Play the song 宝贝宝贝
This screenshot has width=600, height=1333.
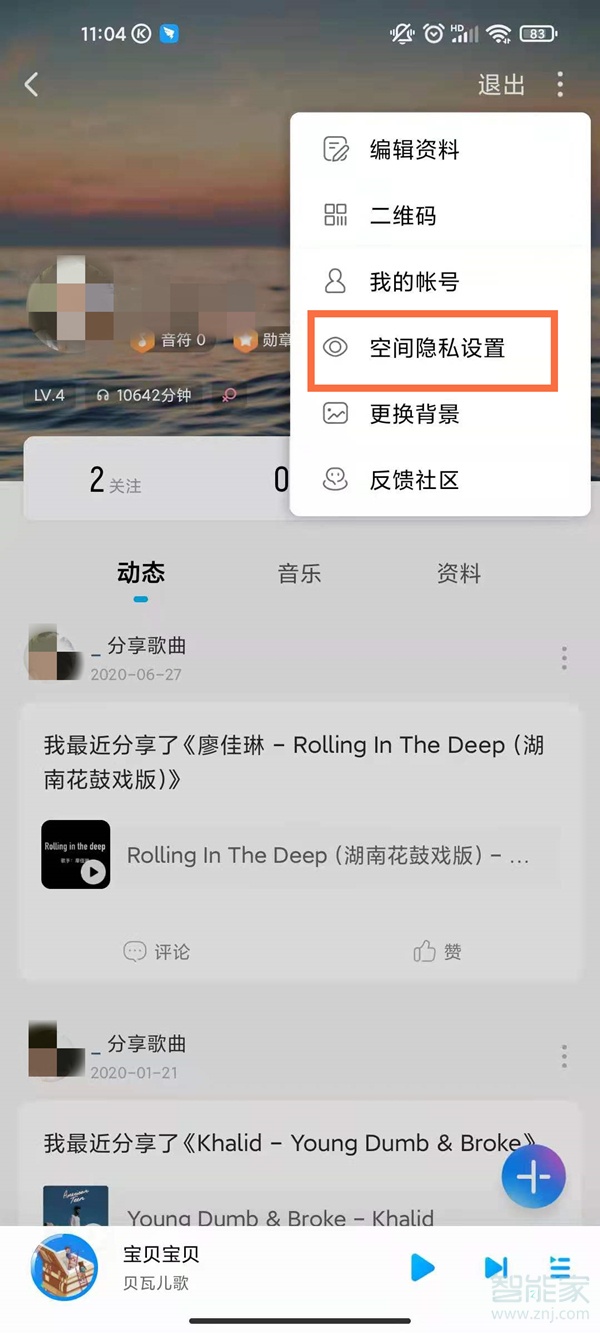423,1268
